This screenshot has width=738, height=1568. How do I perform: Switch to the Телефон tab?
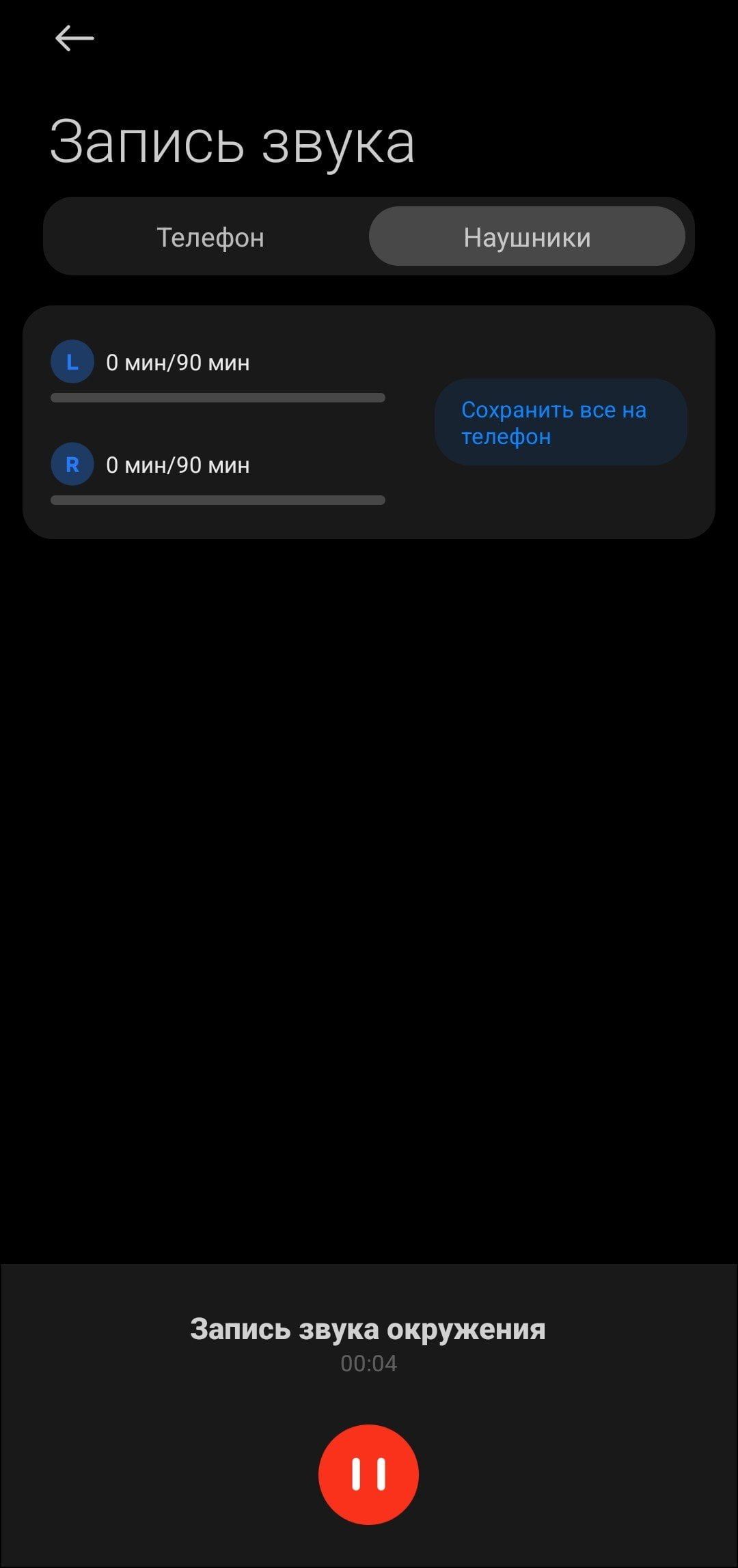(210, 237)
